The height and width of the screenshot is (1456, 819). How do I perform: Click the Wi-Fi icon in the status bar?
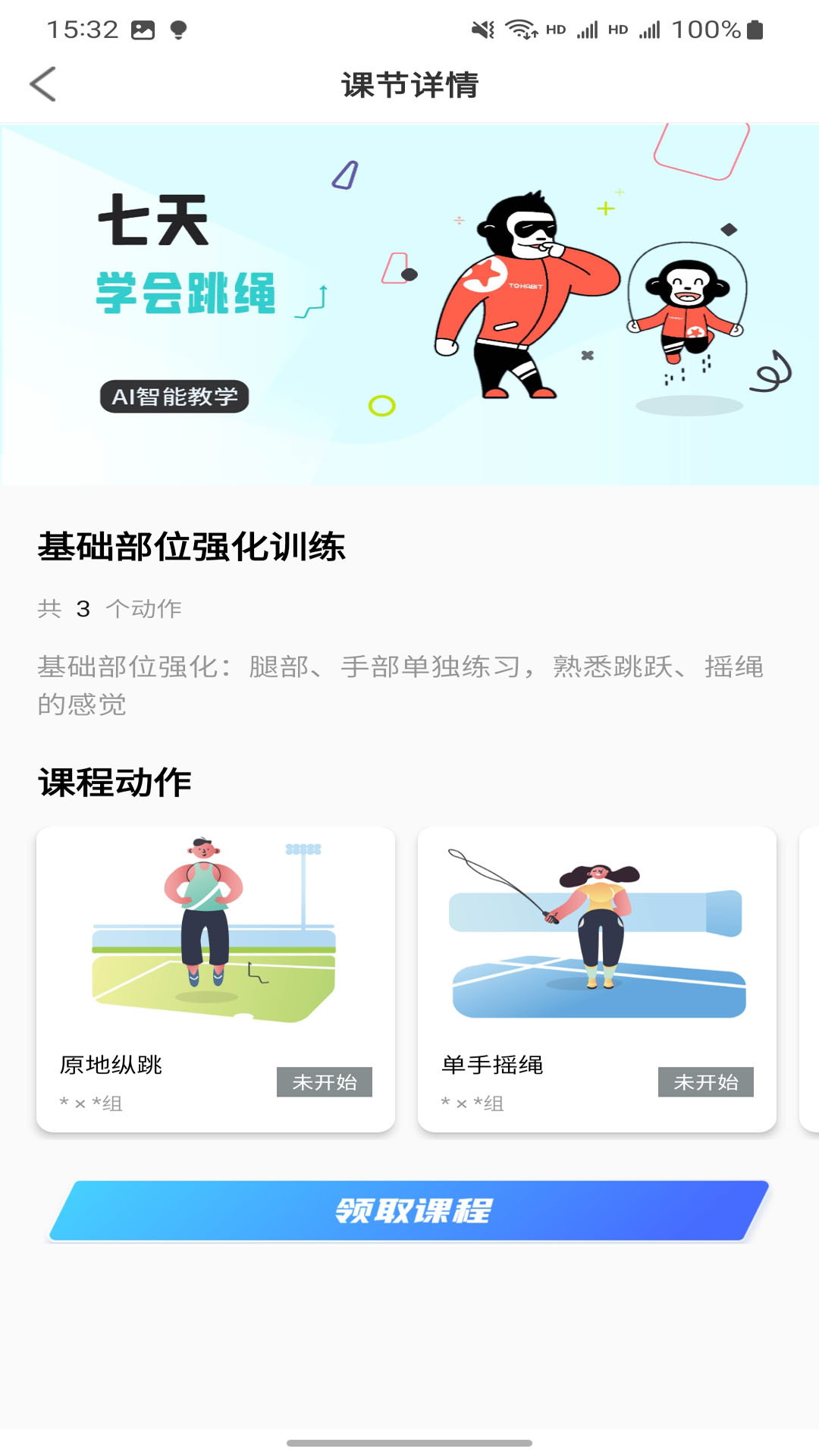click(x=522, y=29)
